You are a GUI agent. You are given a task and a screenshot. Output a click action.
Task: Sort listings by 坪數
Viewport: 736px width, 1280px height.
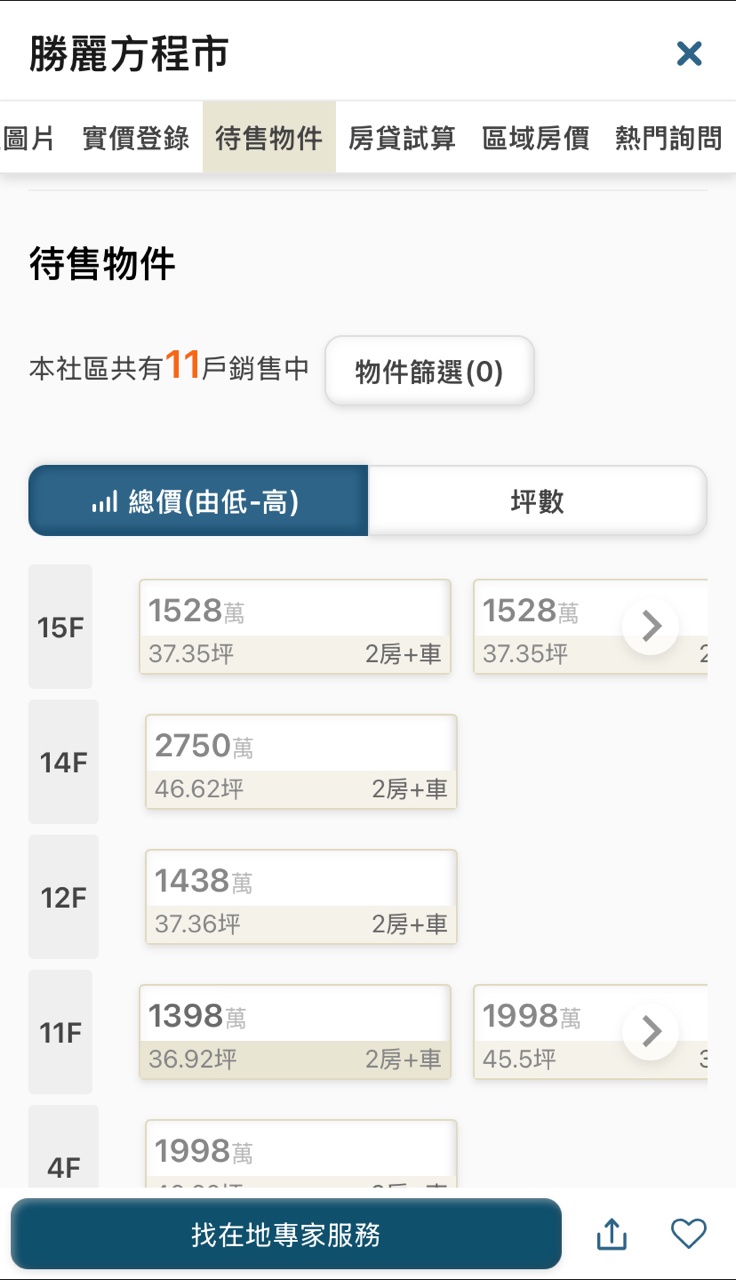click(538, 501)
